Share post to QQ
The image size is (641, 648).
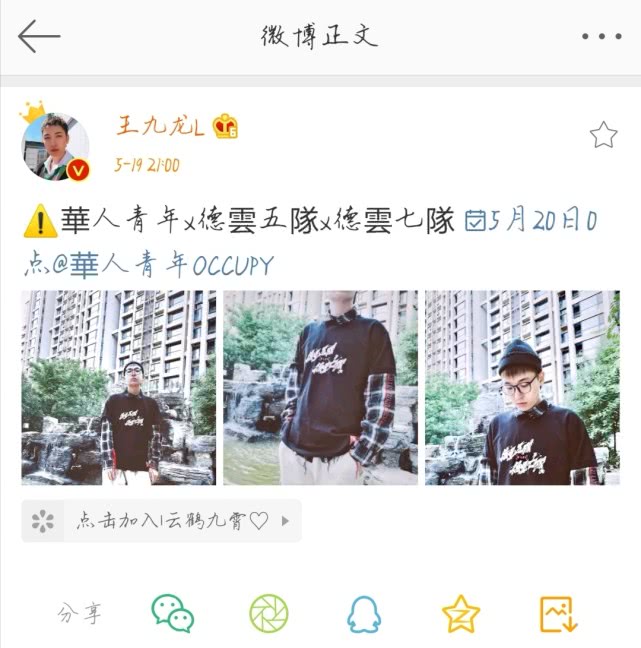click(364, 613)
